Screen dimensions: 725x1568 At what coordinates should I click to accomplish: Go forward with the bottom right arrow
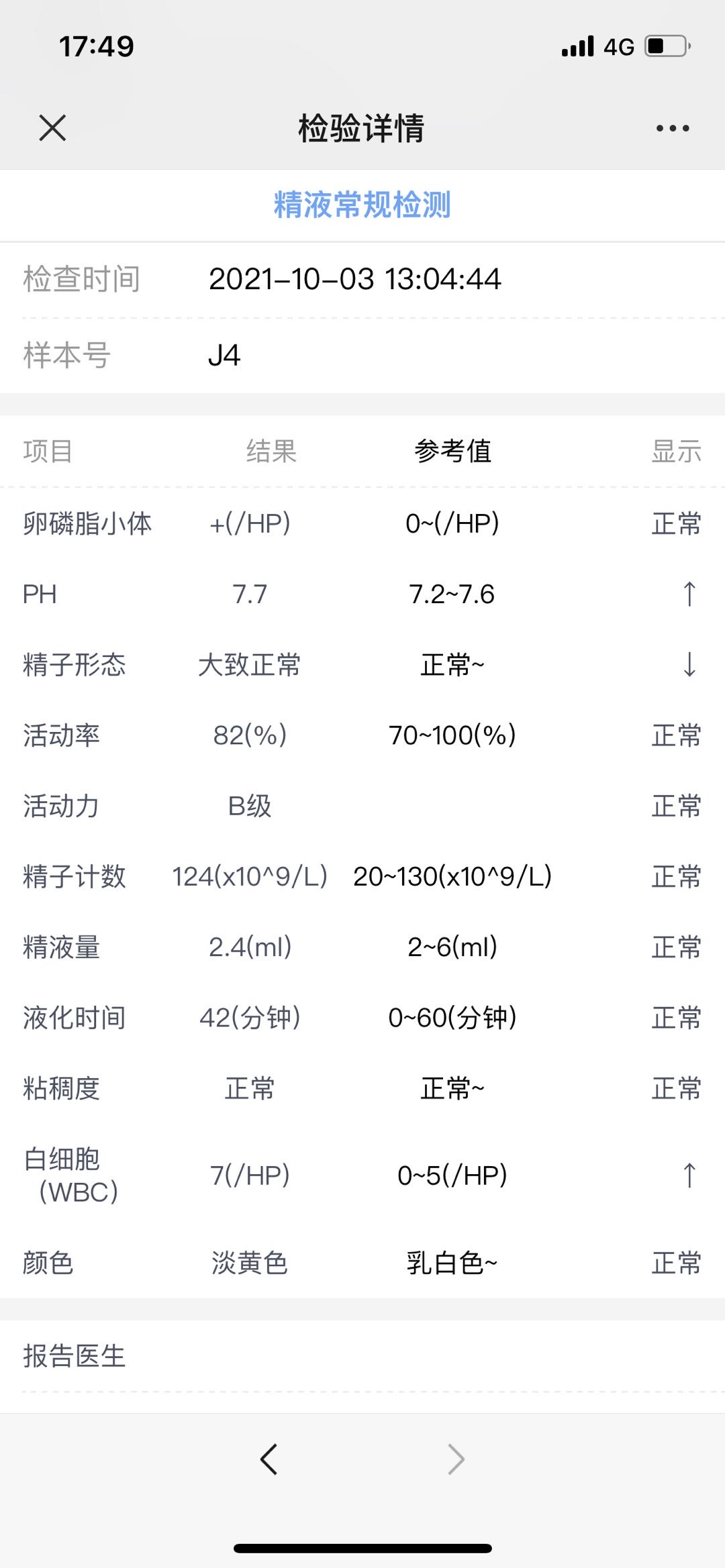pyautogui.click(x=456, y=1459)
